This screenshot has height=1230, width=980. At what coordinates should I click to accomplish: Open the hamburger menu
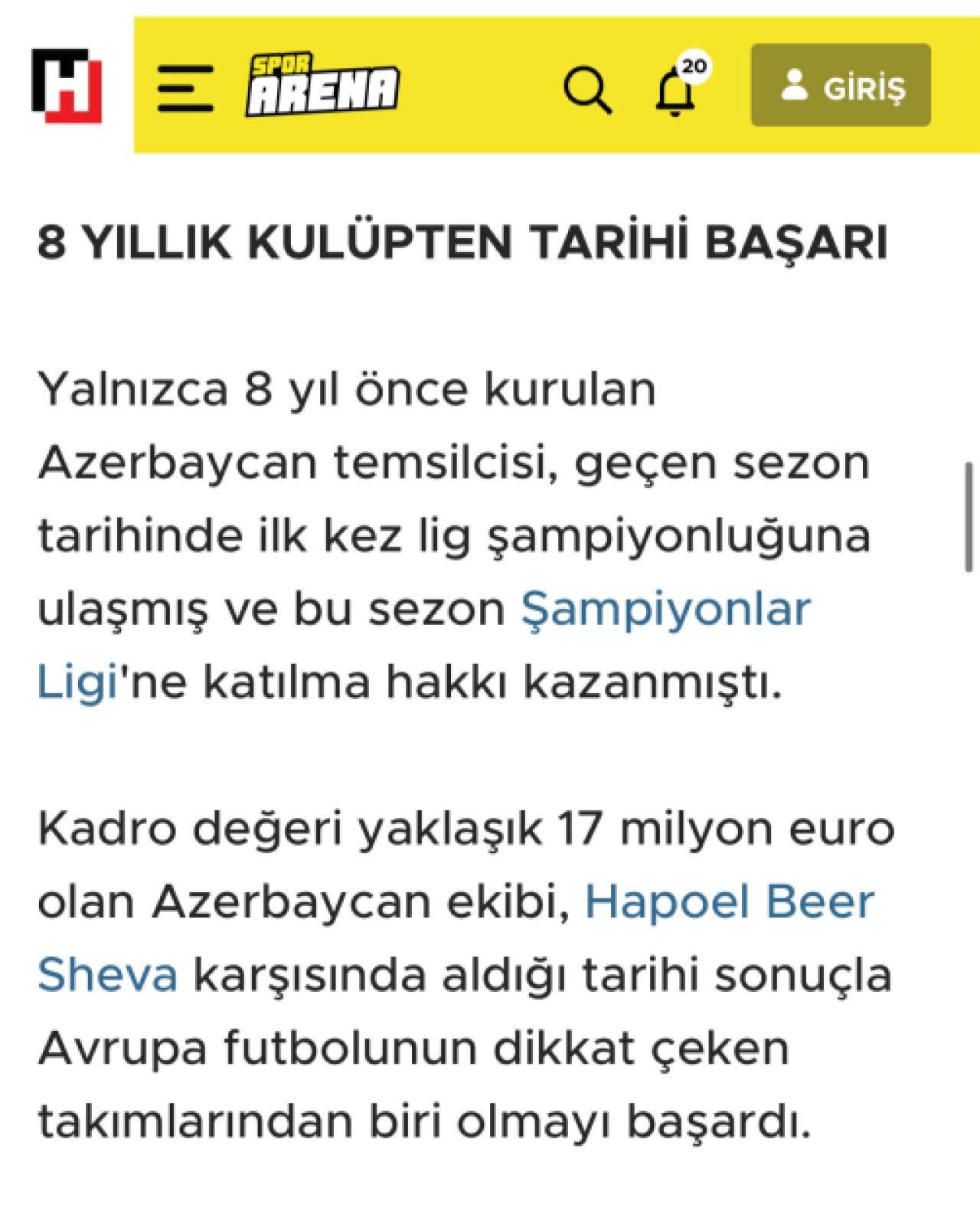(x=185, y=89)
